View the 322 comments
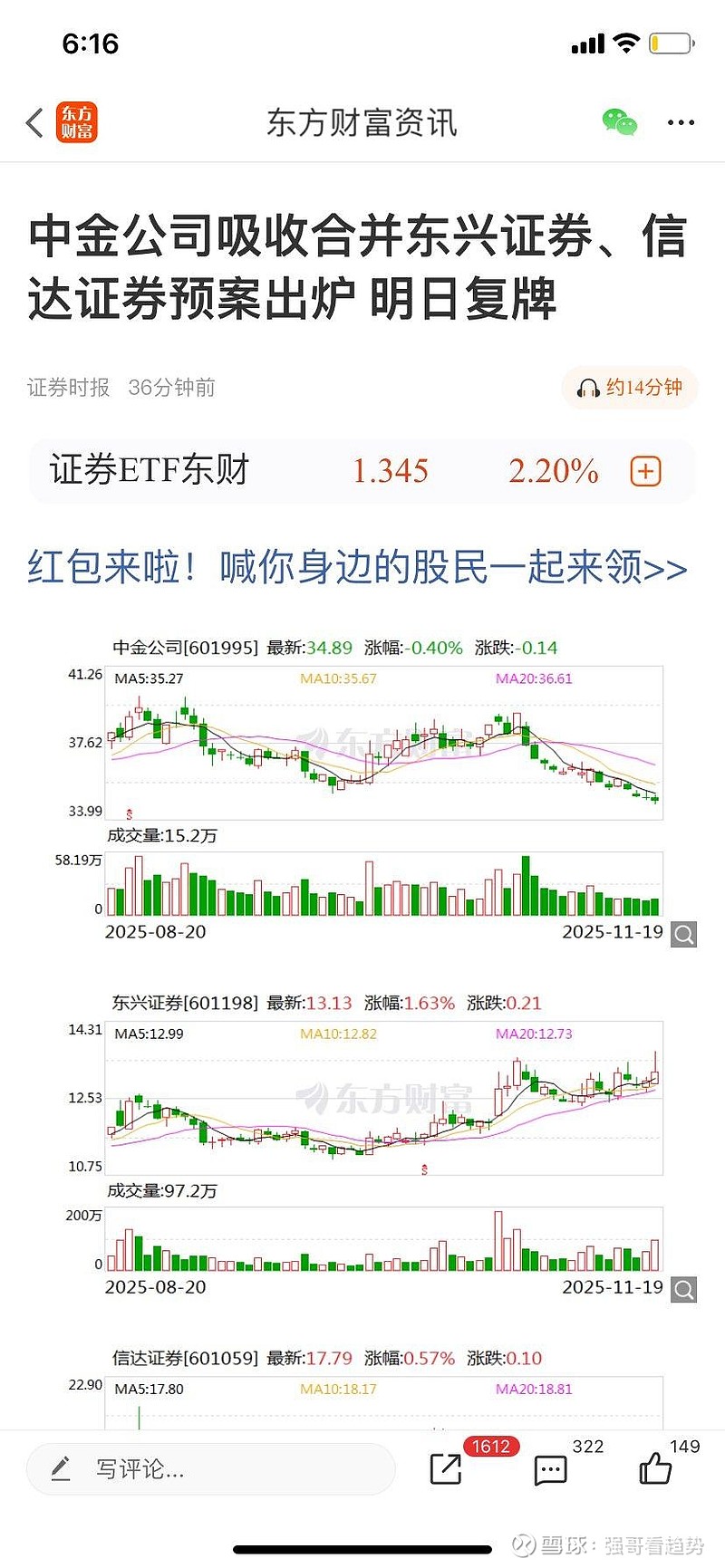Image resolution: width=725 pixels, height=1568 pixels. coord(551,1468)
